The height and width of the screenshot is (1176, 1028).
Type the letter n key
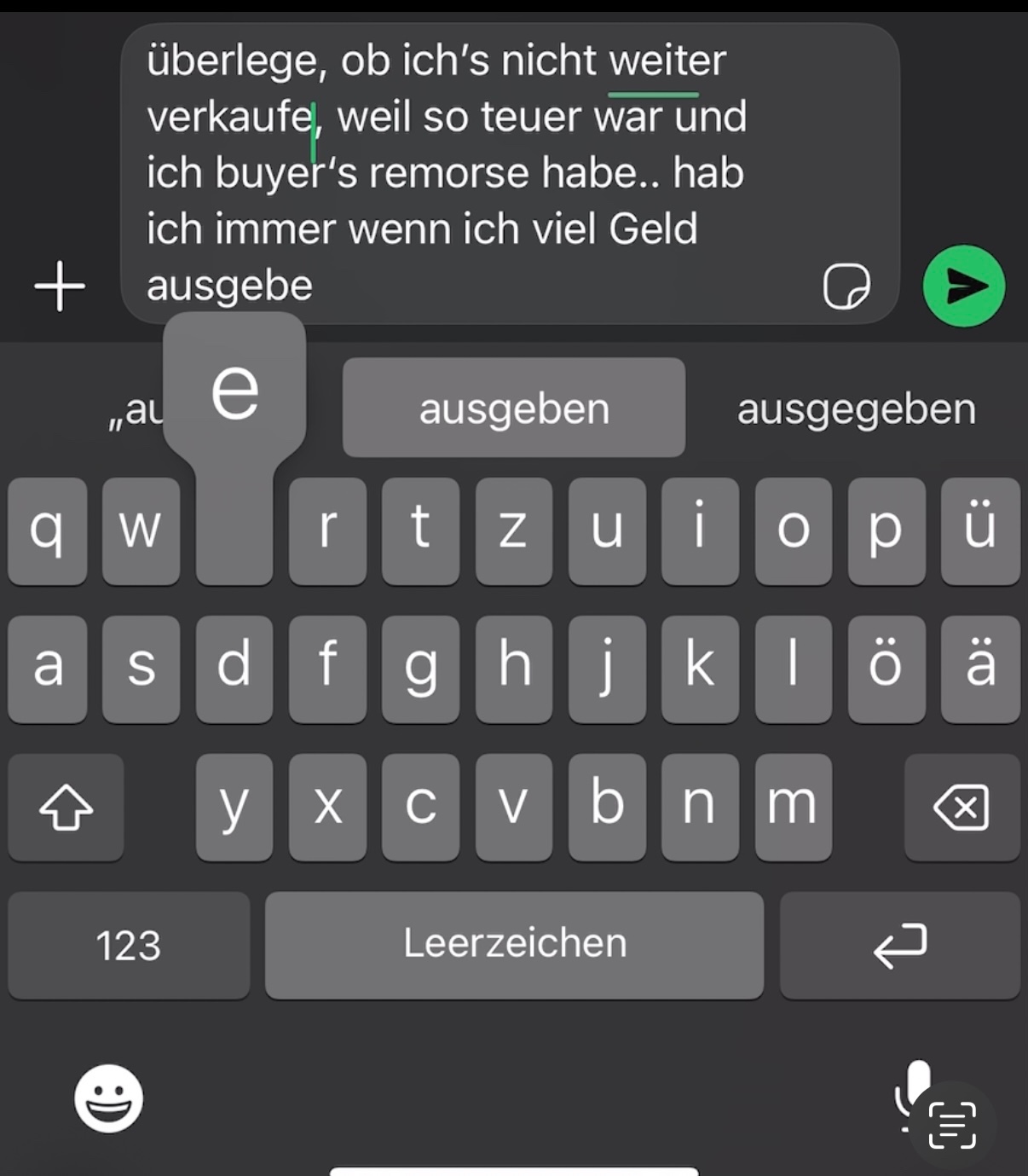click(x=700, y=807)
